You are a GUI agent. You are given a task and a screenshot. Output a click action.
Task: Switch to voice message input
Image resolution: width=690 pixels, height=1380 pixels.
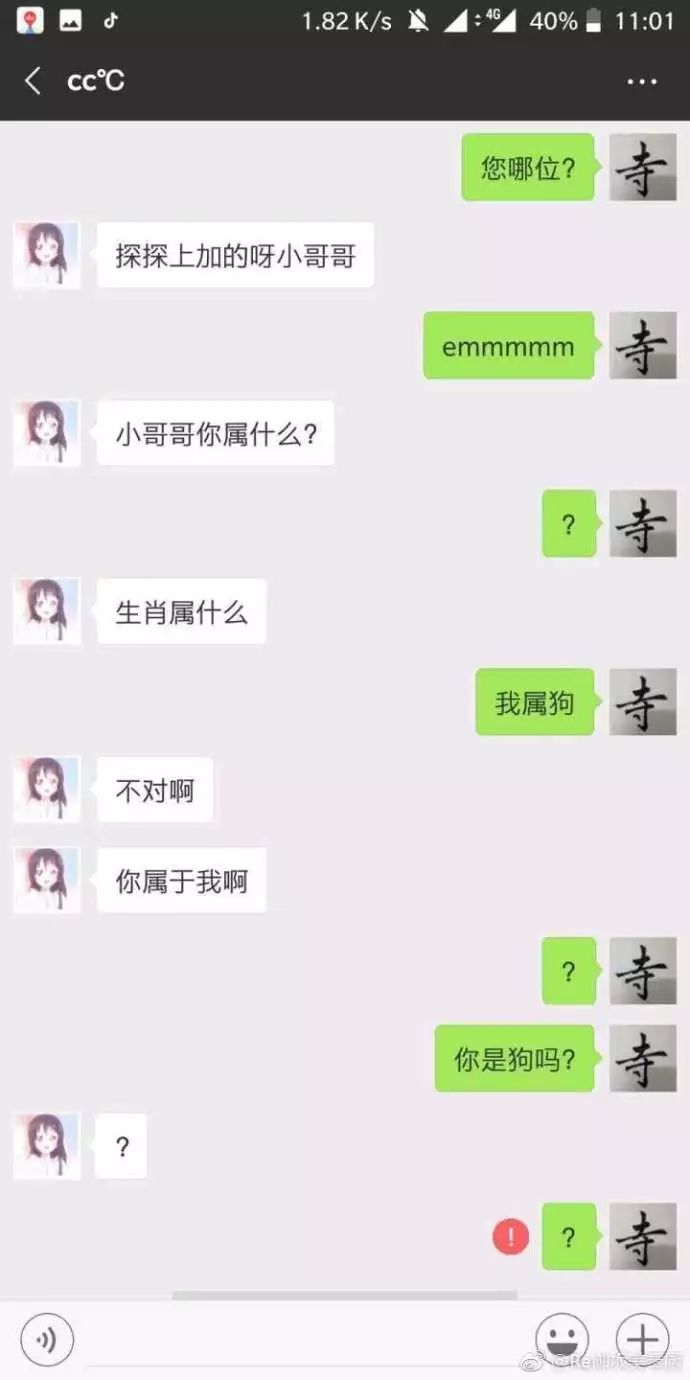(x=47, y=1339)
